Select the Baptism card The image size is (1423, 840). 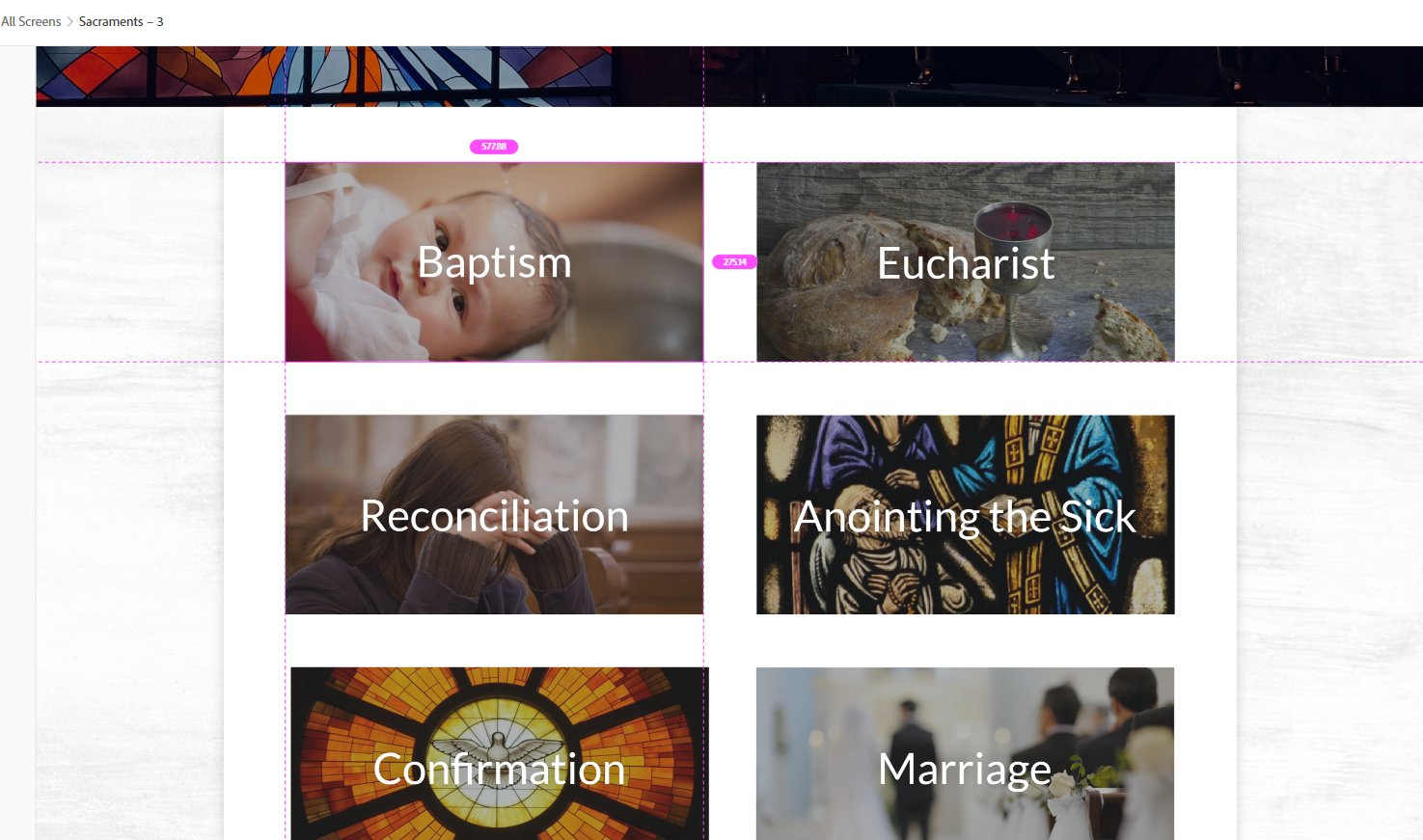[x=494, y=262]
